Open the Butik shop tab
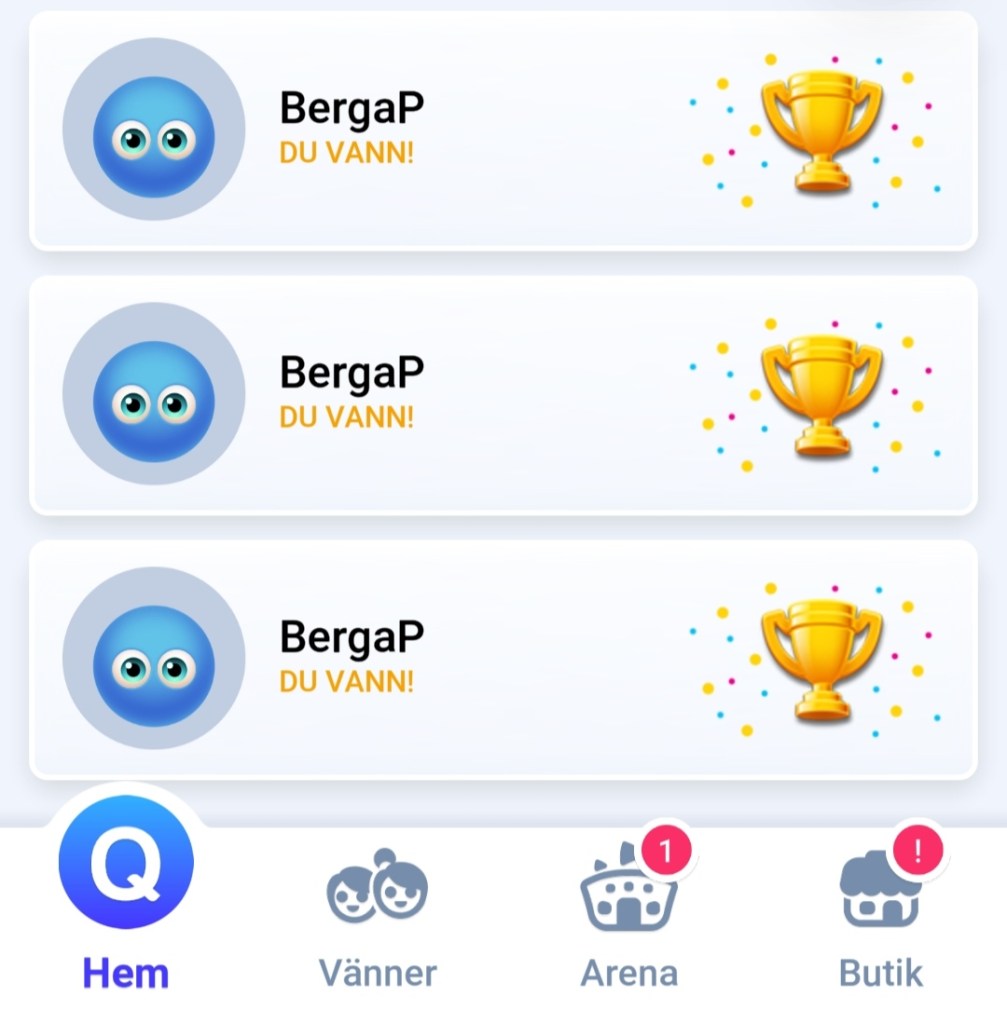Viewport: 1007px width, 1023px height. coord(880,912)
